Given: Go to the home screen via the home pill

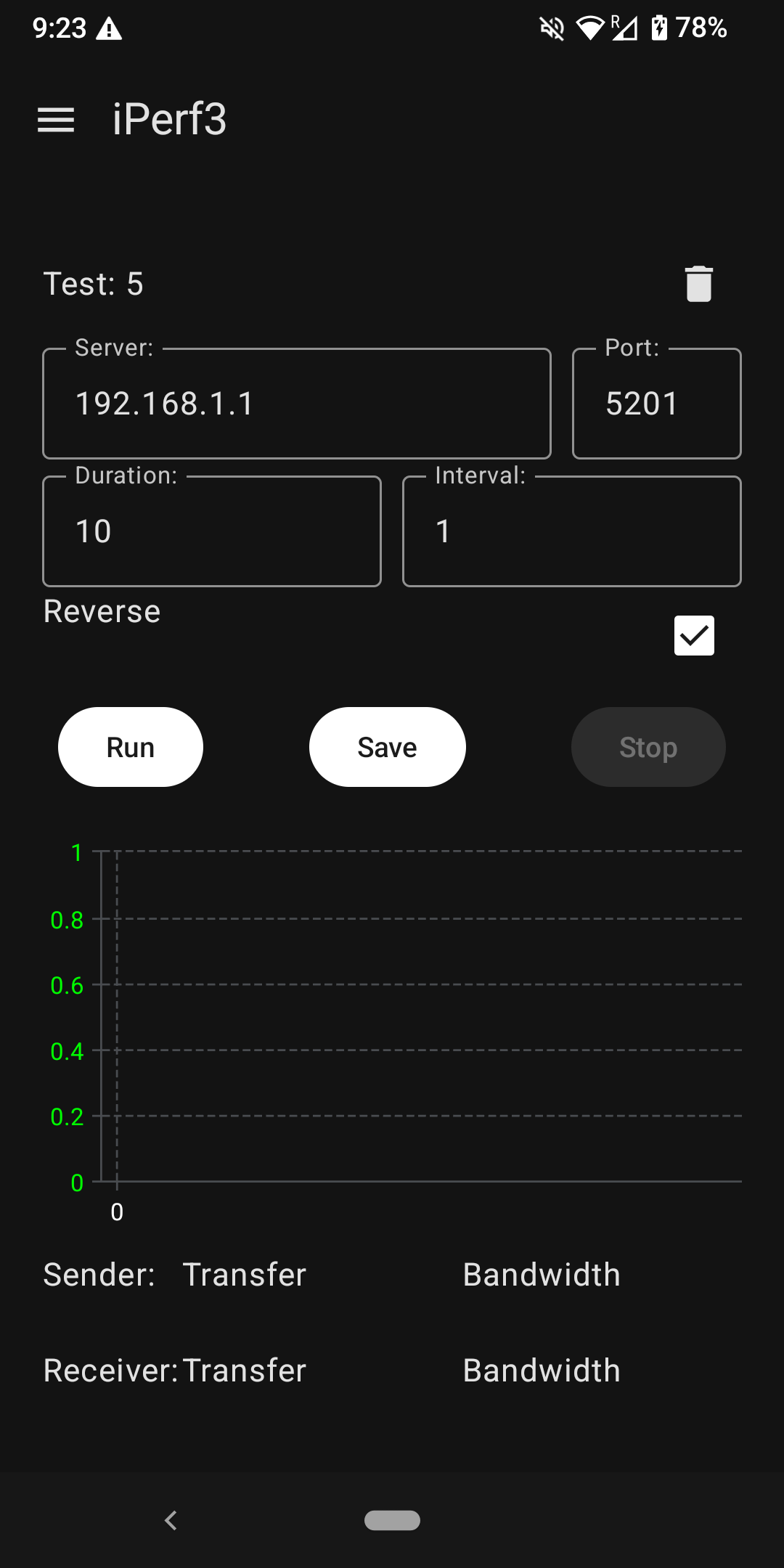Looking at the screenshot, I should pos(392,1520).
